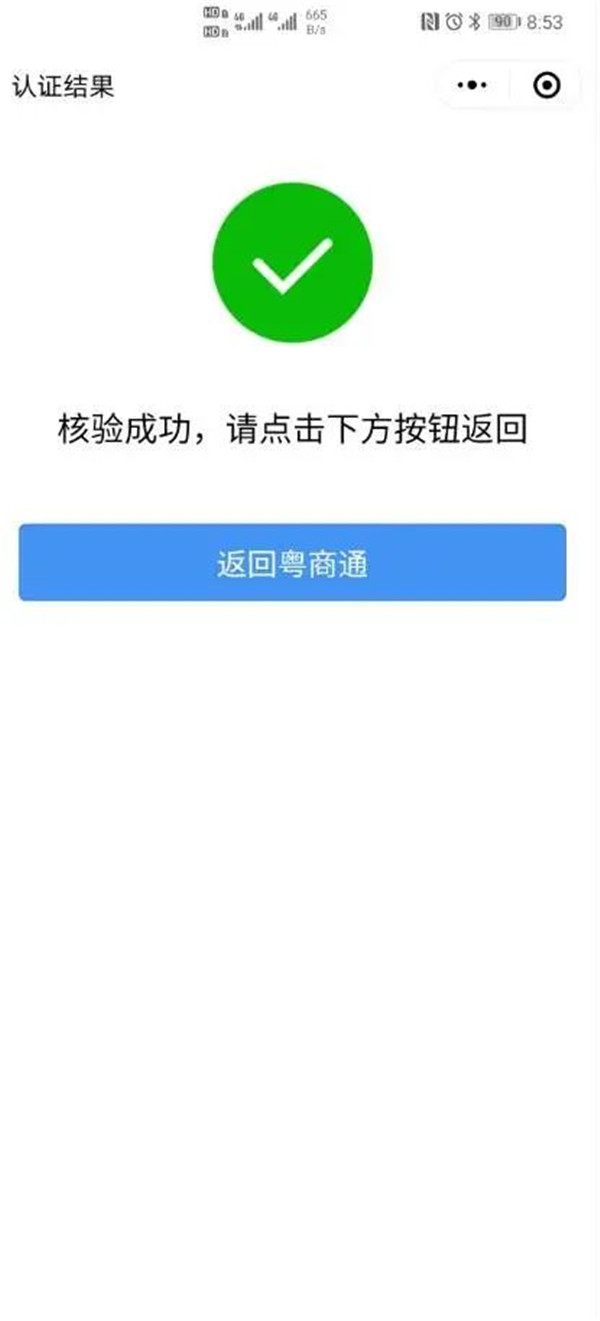Tap the 返回粤商通 button
This screenshot has width=600, height=1321.
(x=292, y=563)
